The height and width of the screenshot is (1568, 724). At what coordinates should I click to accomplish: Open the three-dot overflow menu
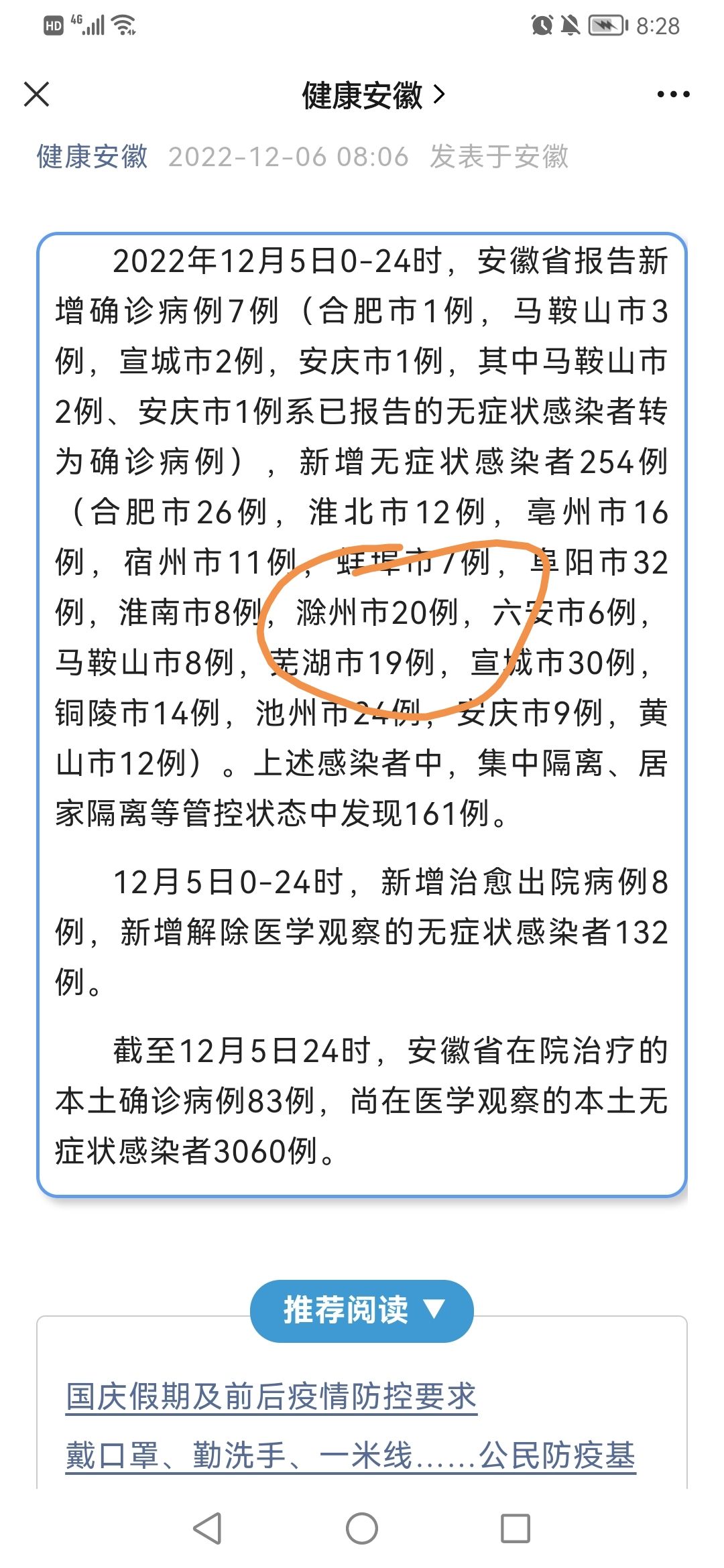(673, 94)
